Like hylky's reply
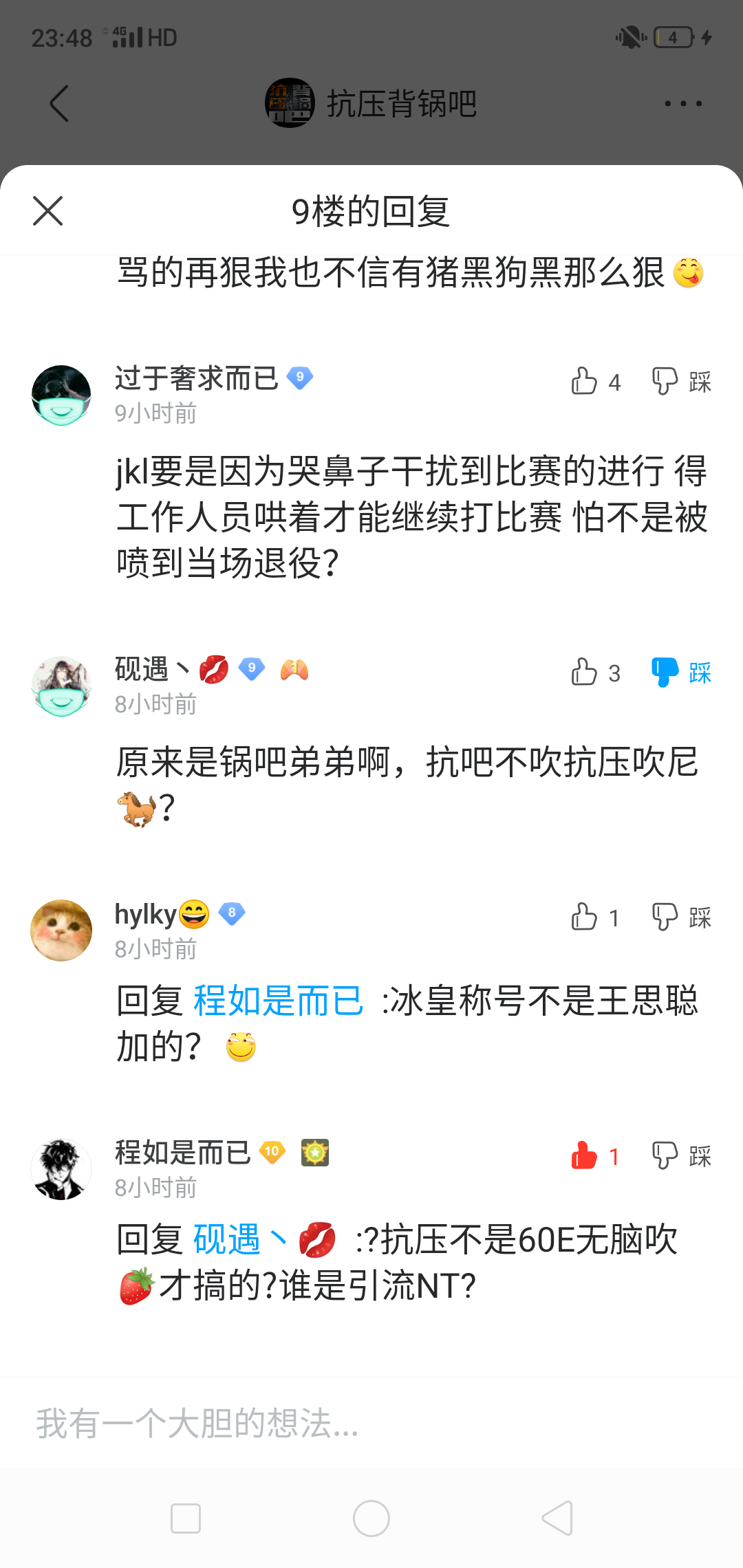Image resolution: width=743 pixels, height=1568 pixels. (585, 917)
